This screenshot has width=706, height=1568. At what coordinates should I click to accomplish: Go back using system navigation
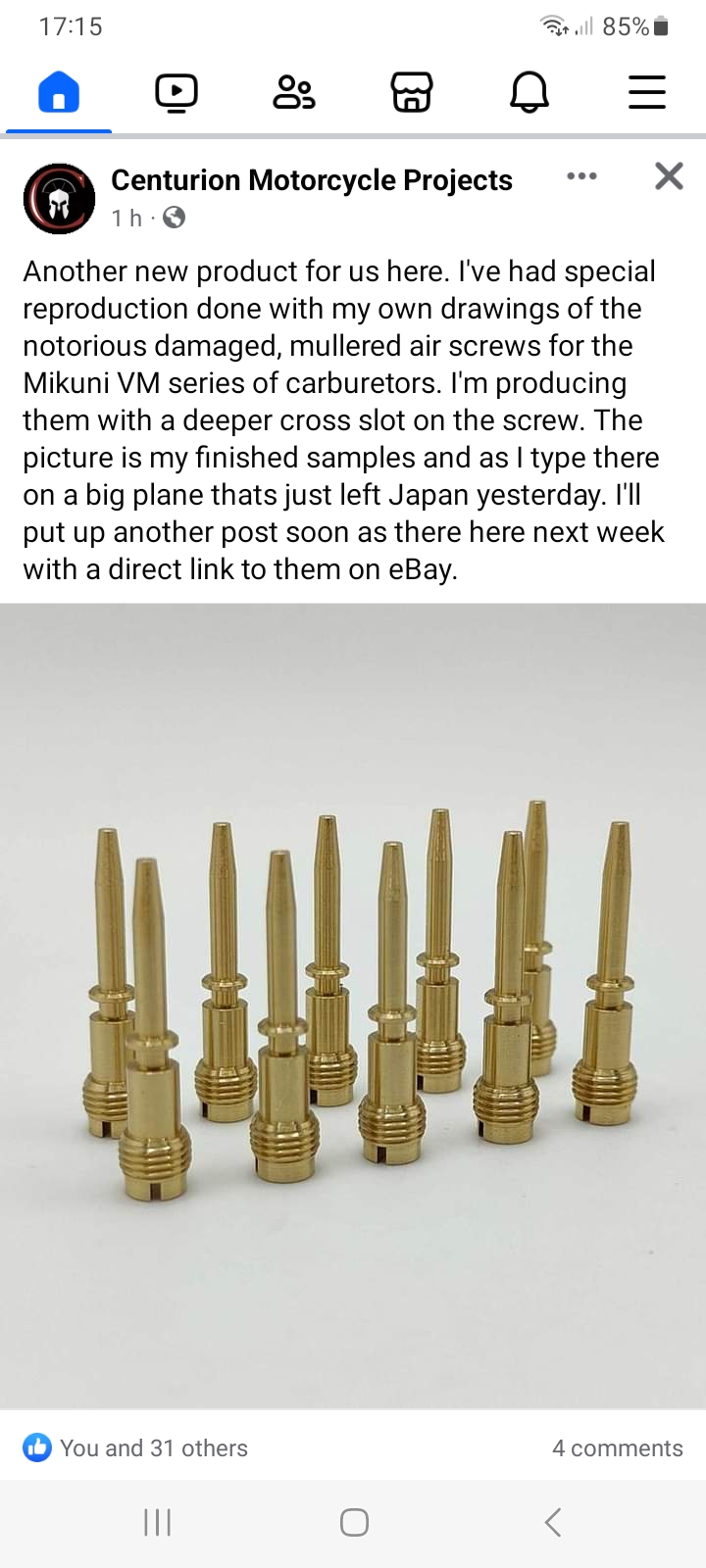tap(552, 1522)
